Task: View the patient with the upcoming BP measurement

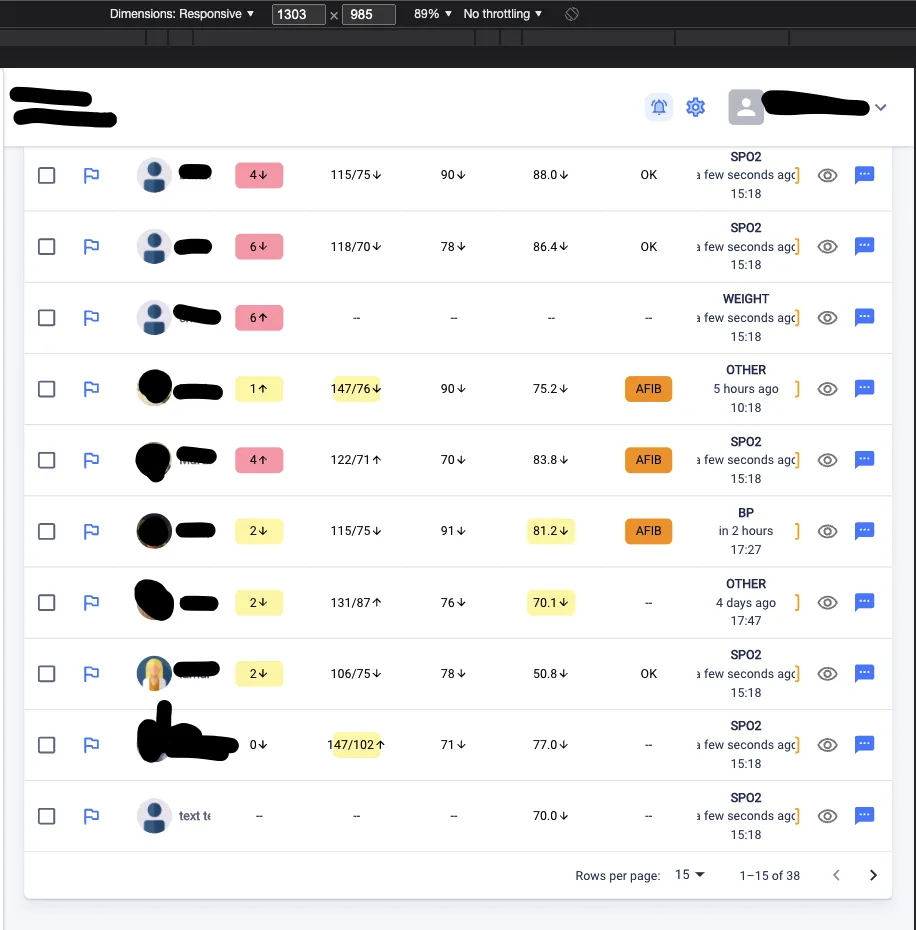Action: 827,531
